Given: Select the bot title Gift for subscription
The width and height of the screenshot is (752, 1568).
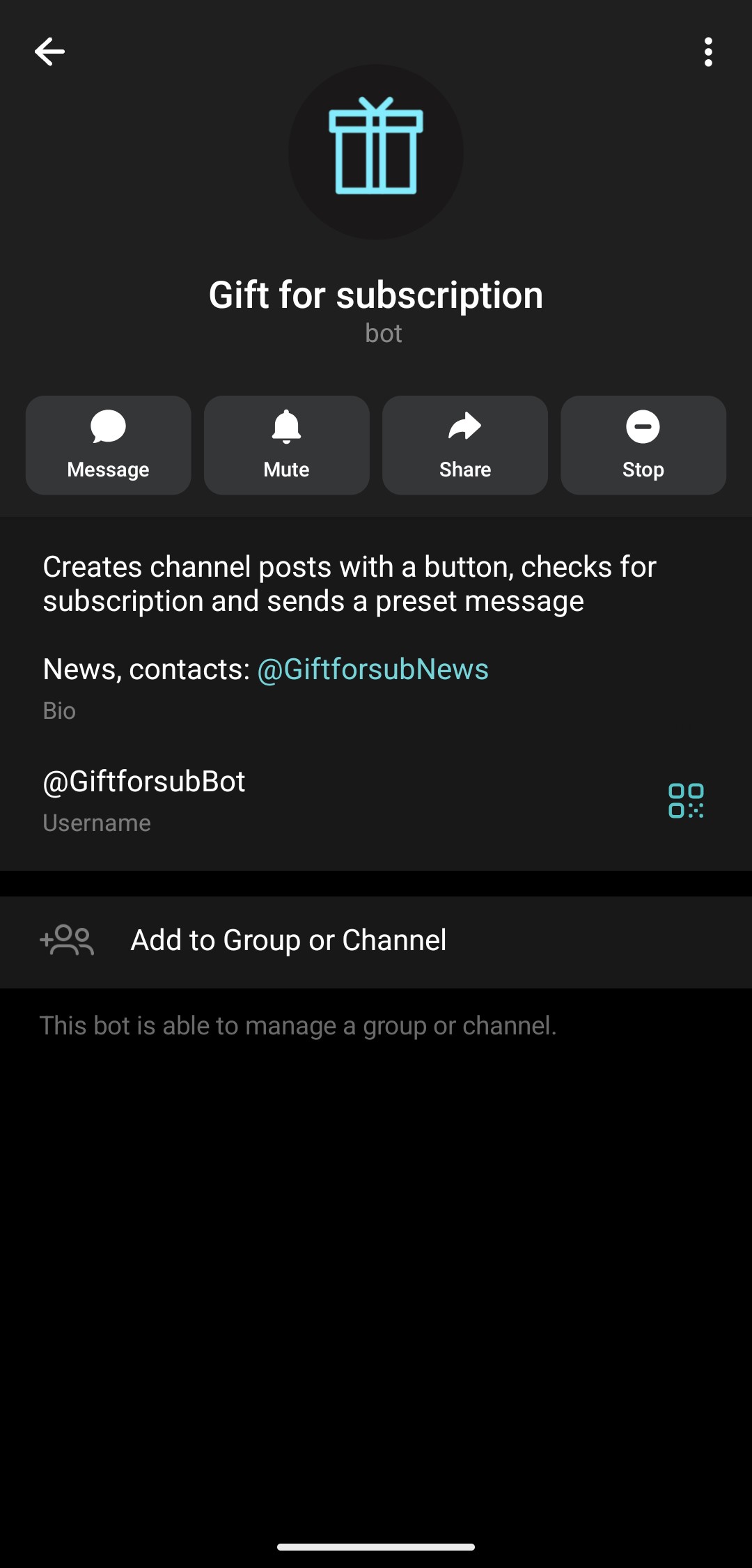Looking at the screenshot, I should coord(376,295).
